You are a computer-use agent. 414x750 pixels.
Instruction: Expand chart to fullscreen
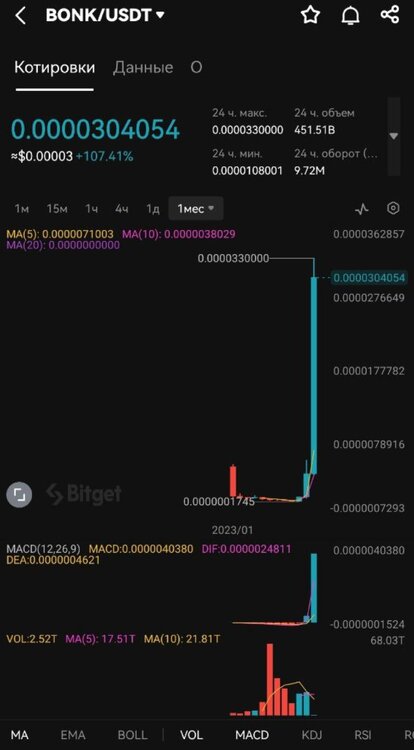tap(19, 494)
